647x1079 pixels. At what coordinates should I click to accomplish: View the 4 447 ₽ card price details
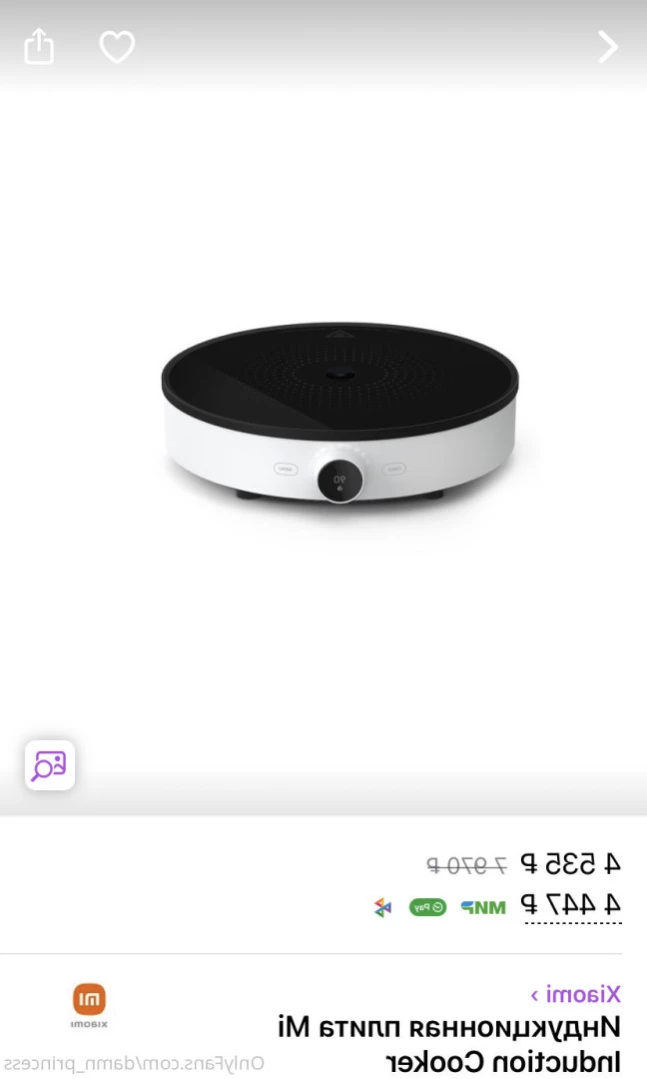[x=572, y=905]
